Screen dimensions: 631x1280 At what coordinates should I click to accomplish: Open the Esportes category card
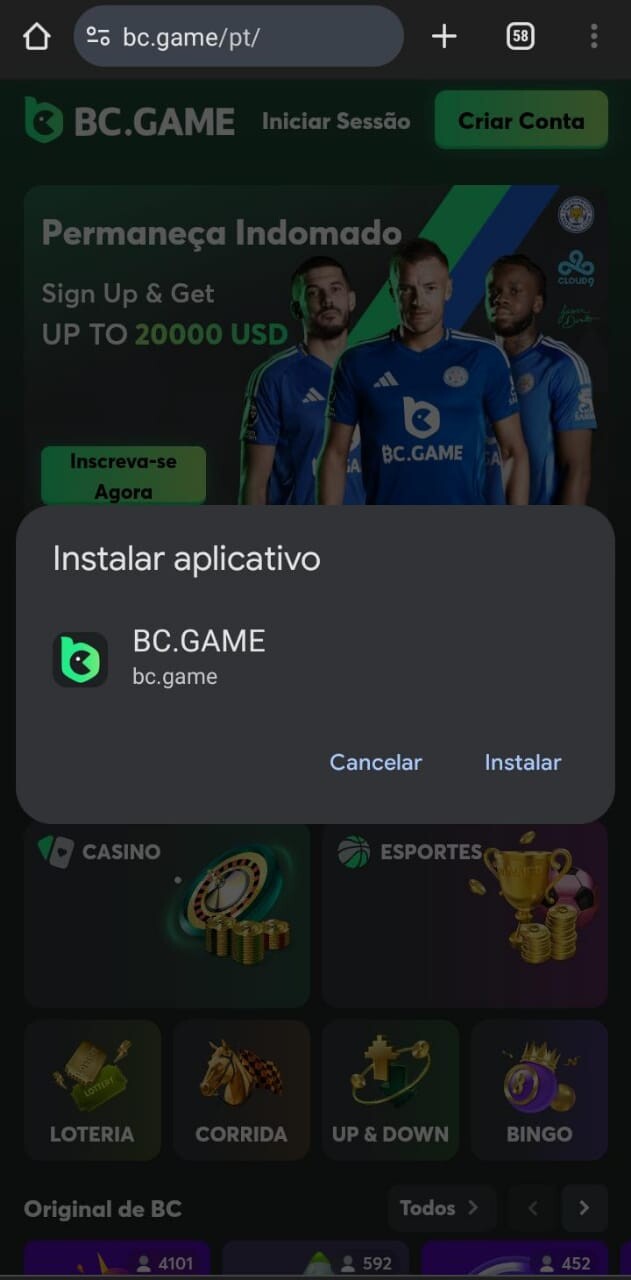tap(464, 915)
